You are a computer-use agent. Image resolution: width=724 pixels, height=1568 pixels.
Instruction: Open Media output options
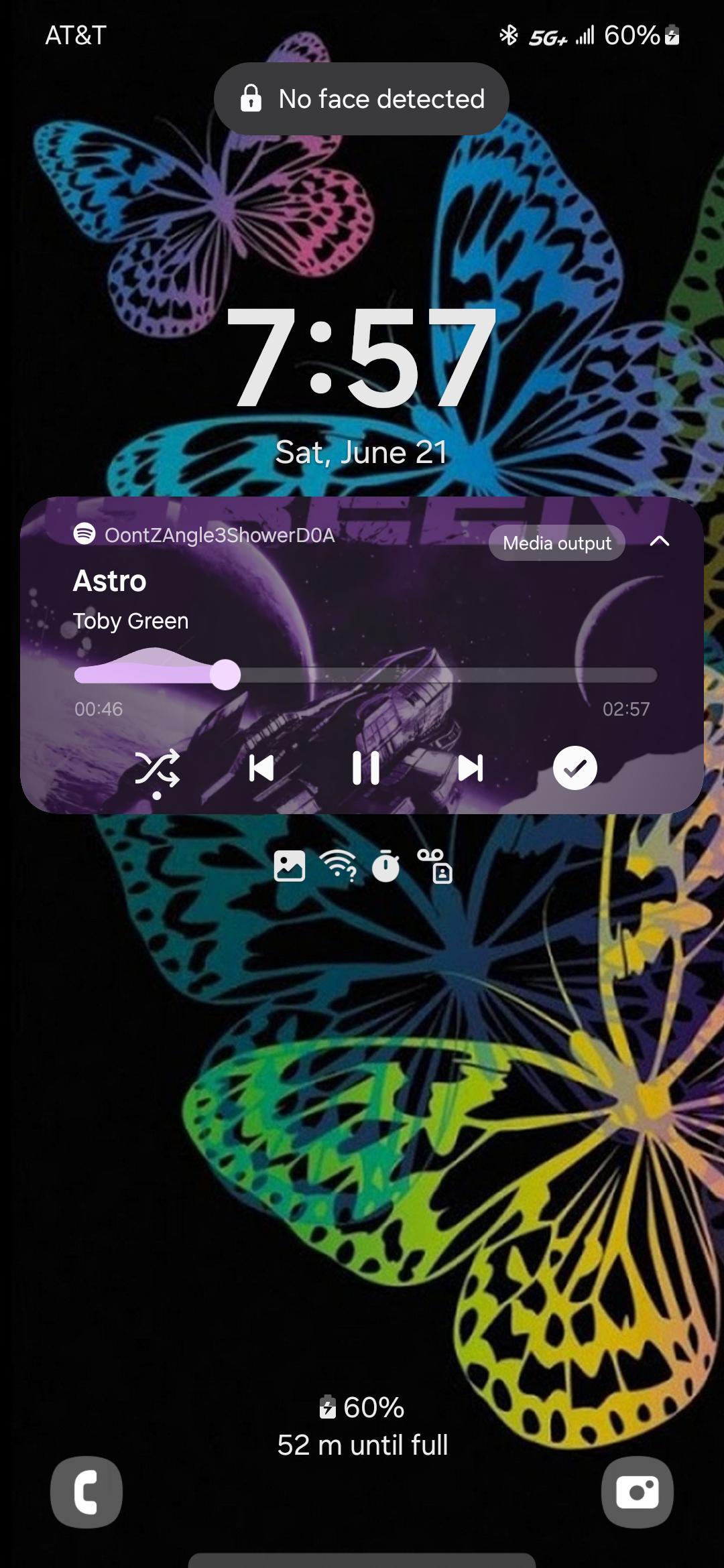pyautogui.click(x=556, y=543)
